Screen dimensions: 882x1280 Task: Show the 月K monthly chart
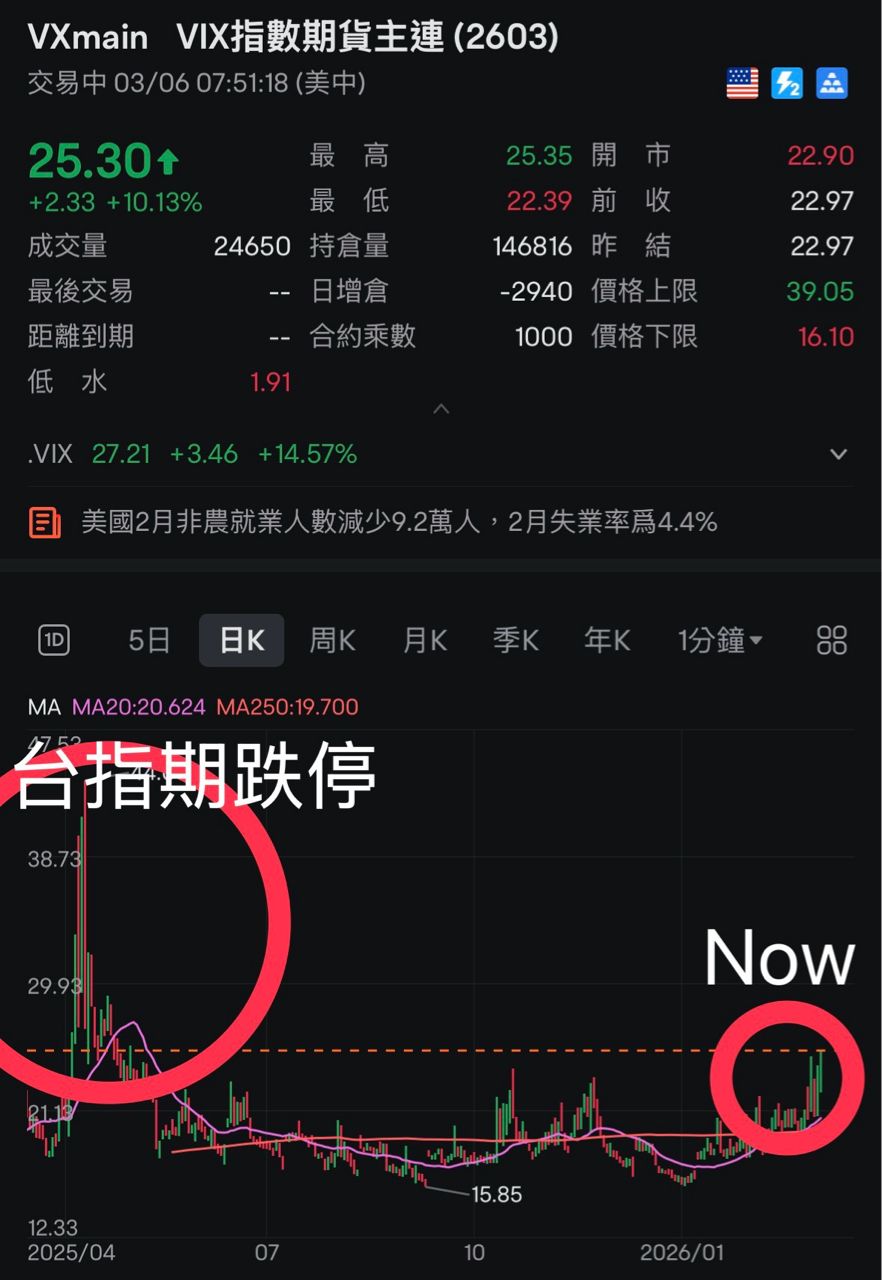[x=424, y=640]
